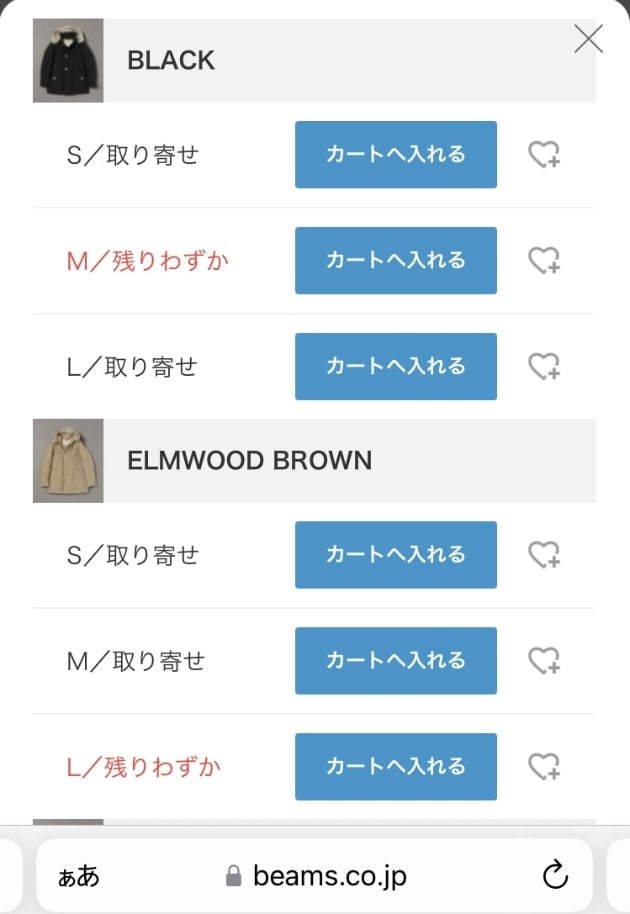Favorite BLACK size M with heart icon
Image resolution: width=630 pixels, height=914 pixels.
[x=543, y=261]
